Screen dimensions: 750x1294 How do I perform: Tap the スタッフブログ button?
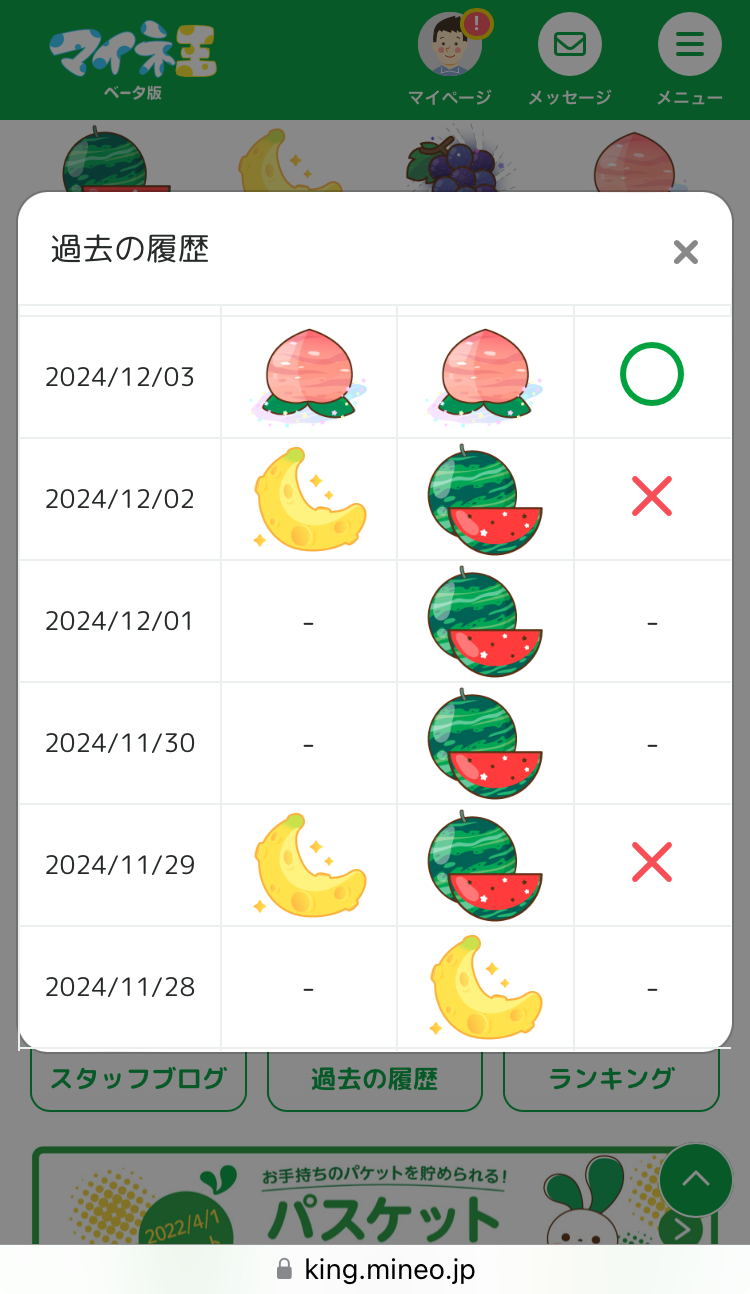(x=138, y=1081)
